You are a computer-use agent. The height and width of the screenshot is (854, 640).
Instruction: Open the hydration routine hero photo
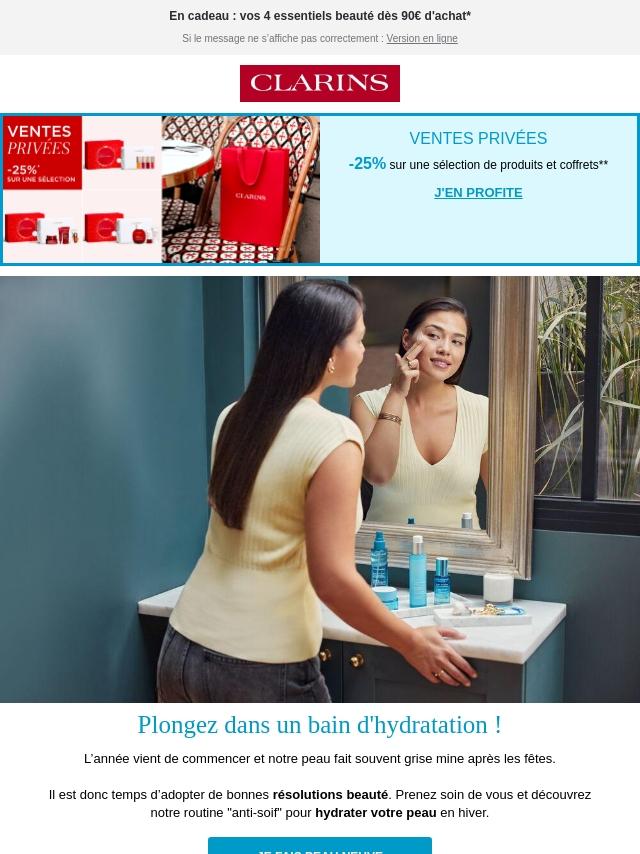320,489
